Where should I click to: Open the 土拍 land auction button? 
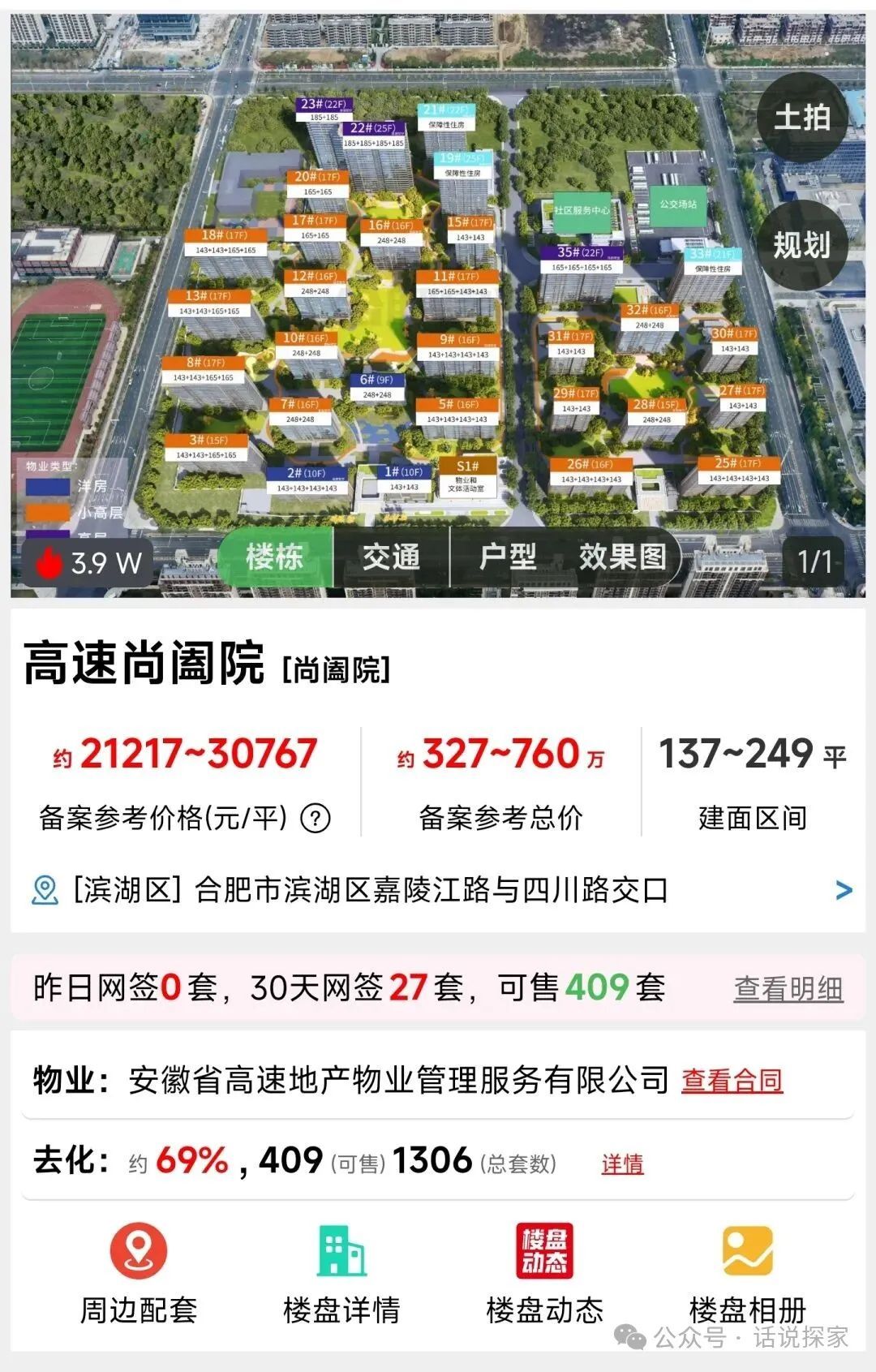pyautogui.click(x=802, y=118)
